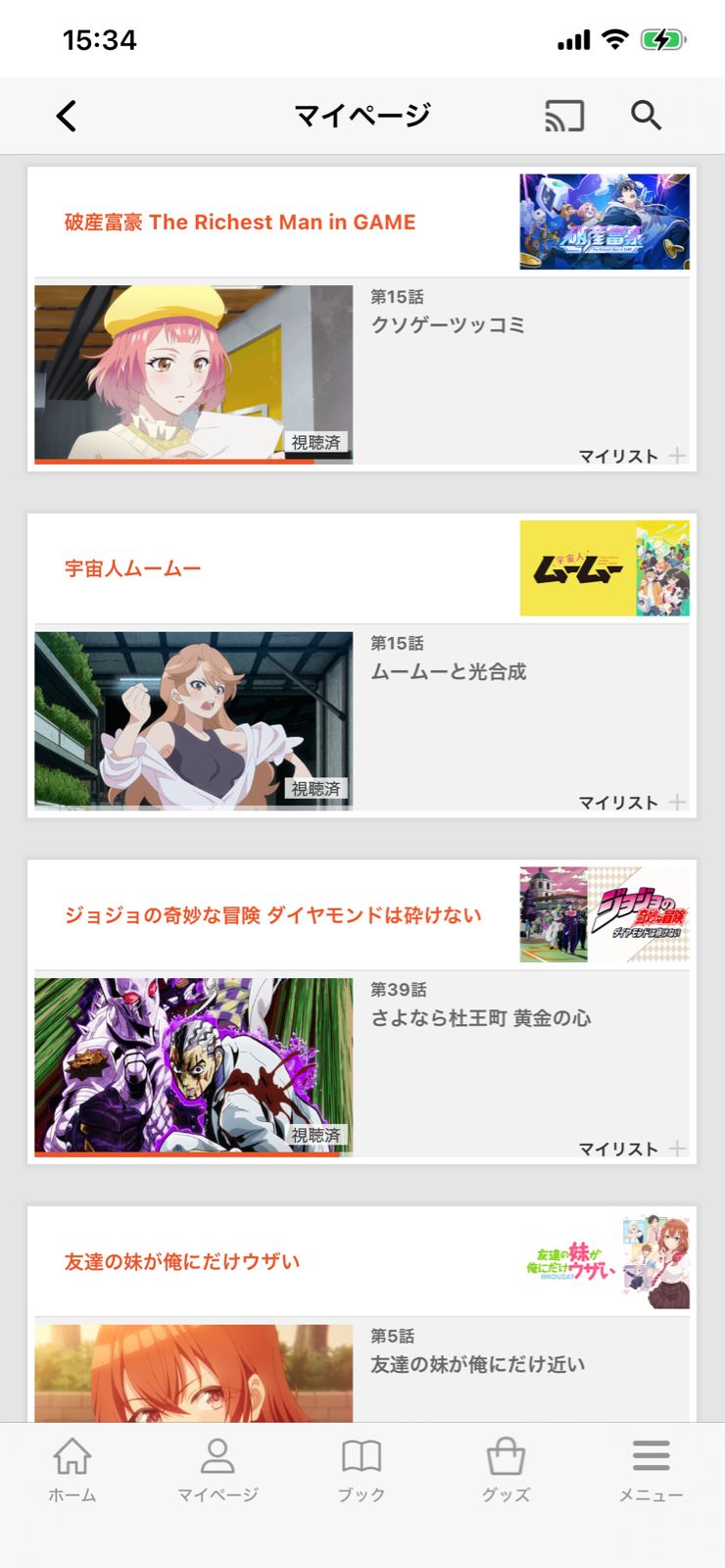Open the グッズ tab
This screenshot has height=1568, width=725.
[x=506, y=1469]
